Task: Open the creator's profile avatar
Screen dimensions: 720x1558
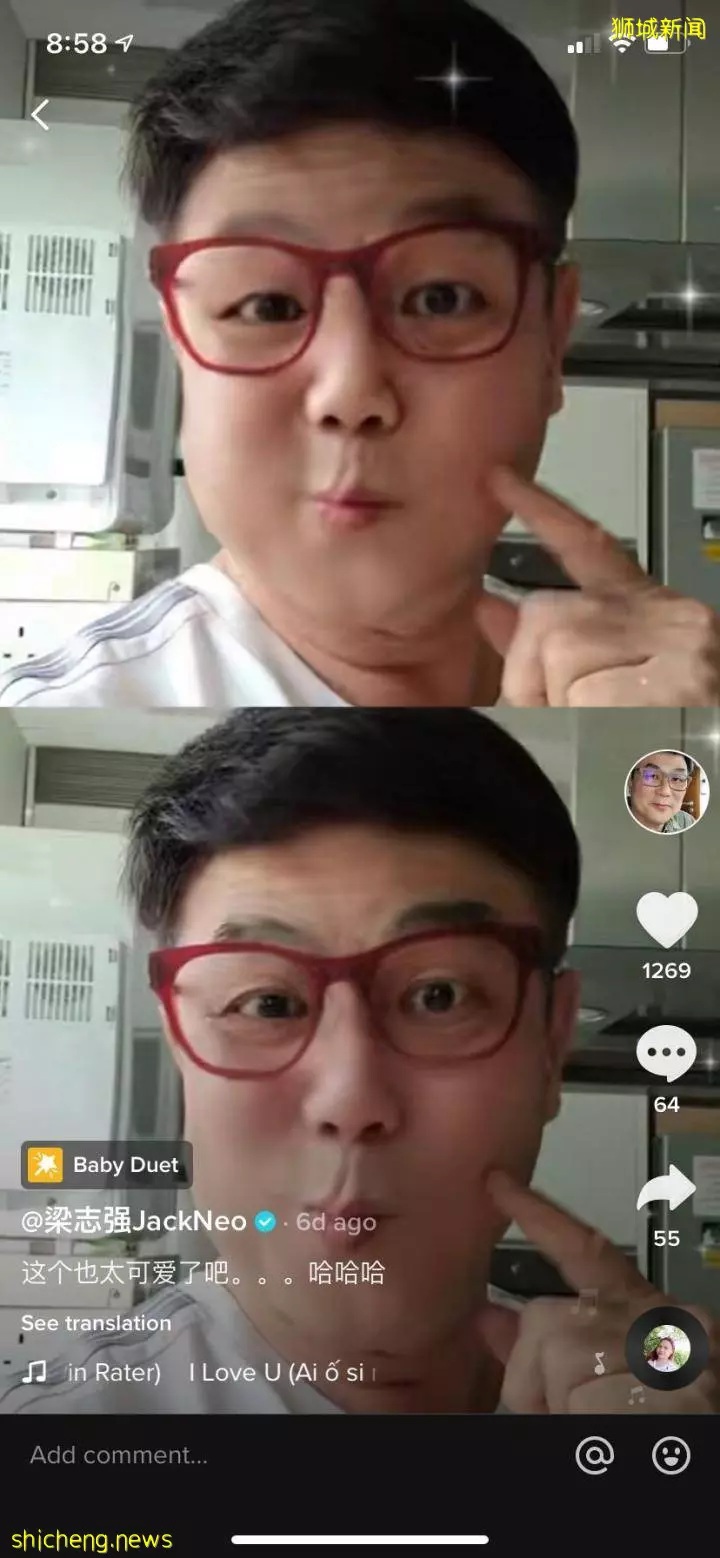Action: tap(666, 791)
